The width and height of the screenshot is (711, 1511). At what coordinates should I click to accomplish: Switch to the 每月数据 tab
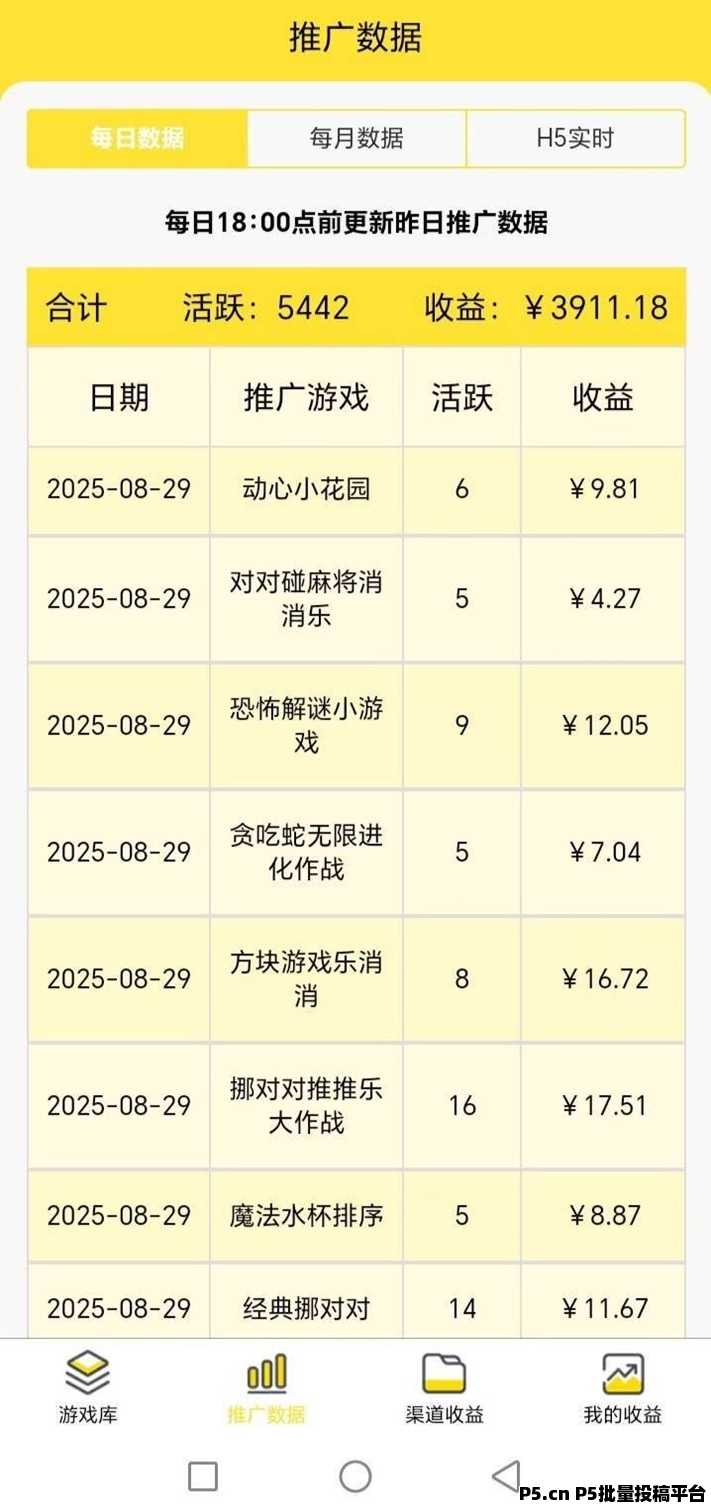point(356,139)
